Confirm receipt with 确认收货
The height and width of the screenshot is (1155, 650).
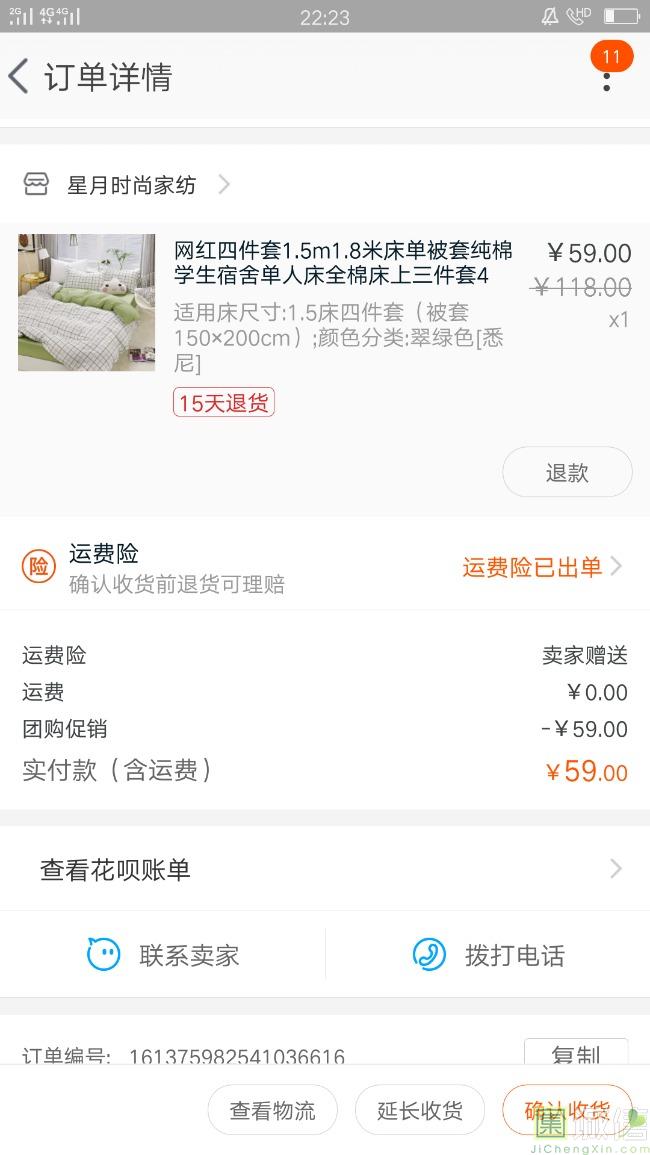point(567,1110)
